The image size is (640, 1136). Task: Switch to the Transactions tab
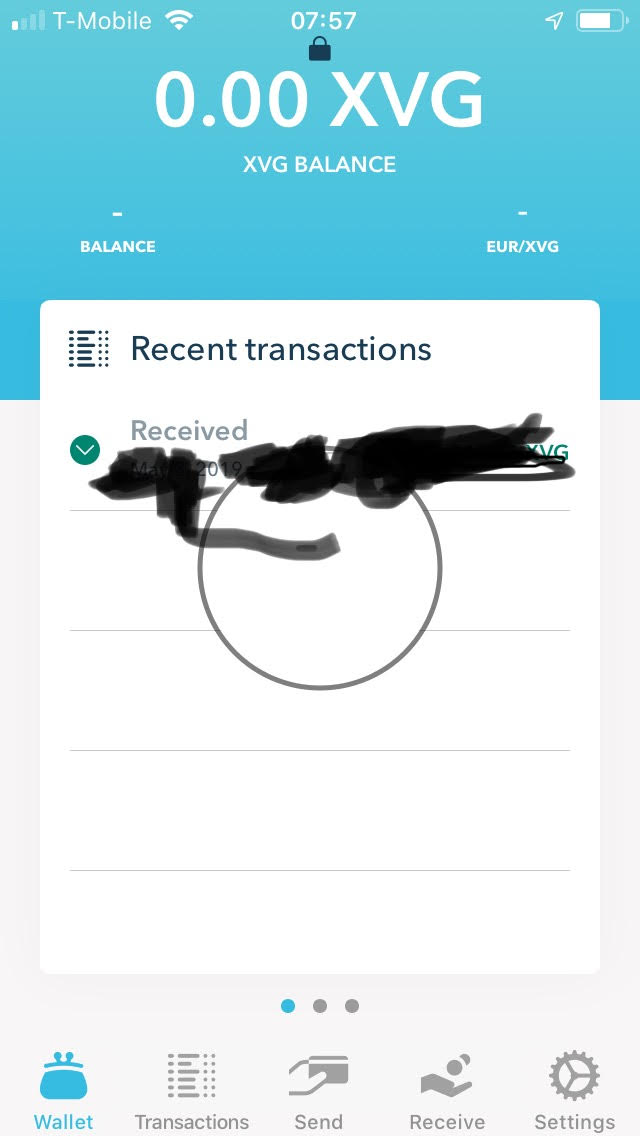191,1092
